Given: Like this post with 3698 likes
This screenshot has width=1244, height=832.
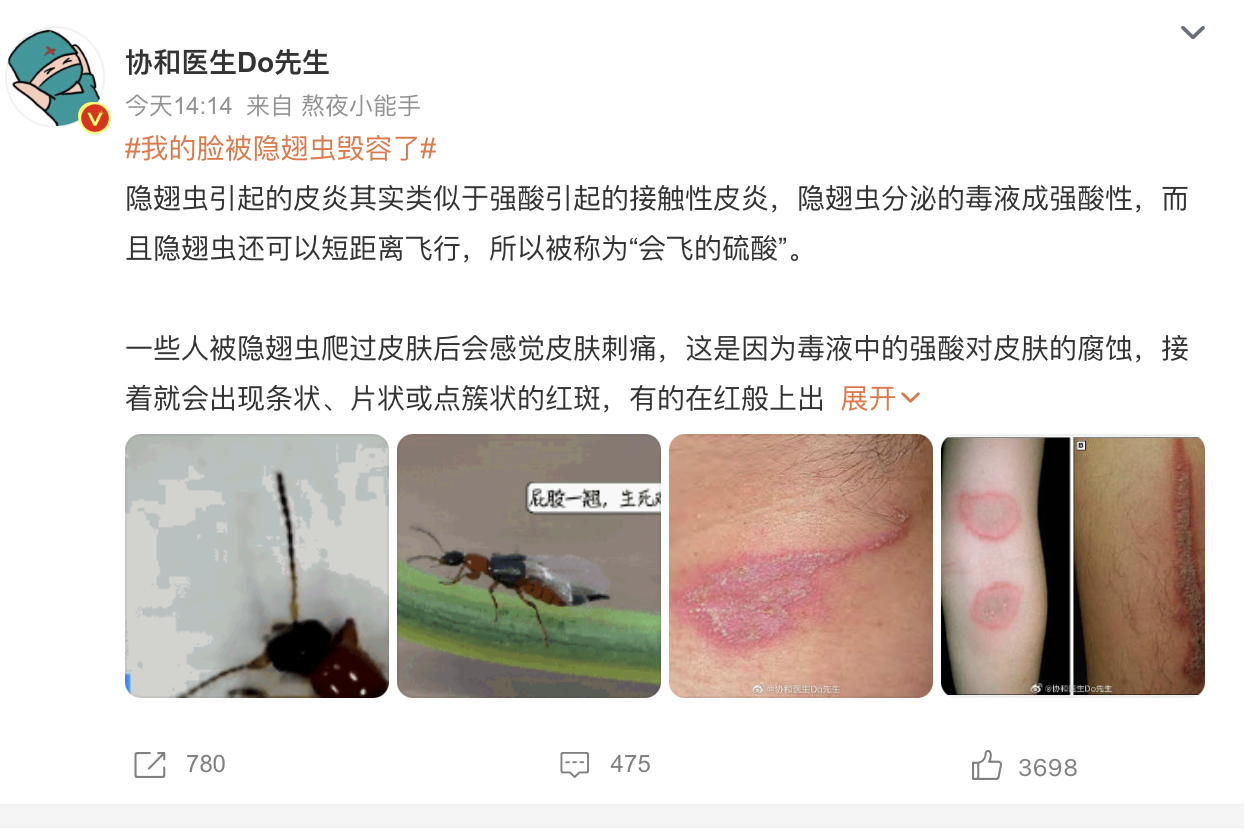Looking at the screenshot, I should tap(1024, 767).
